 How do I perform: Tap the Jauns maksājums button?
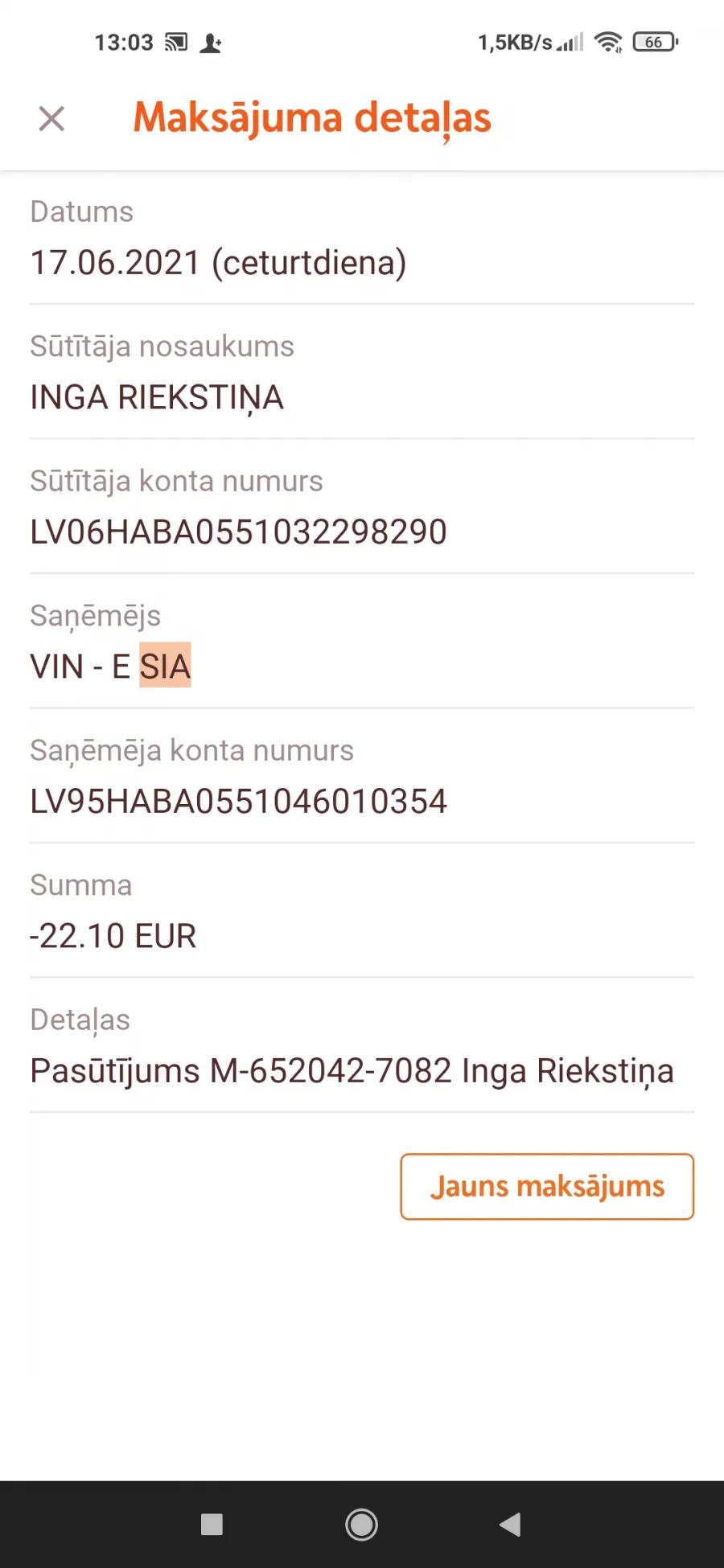[x=547, y=1187]
